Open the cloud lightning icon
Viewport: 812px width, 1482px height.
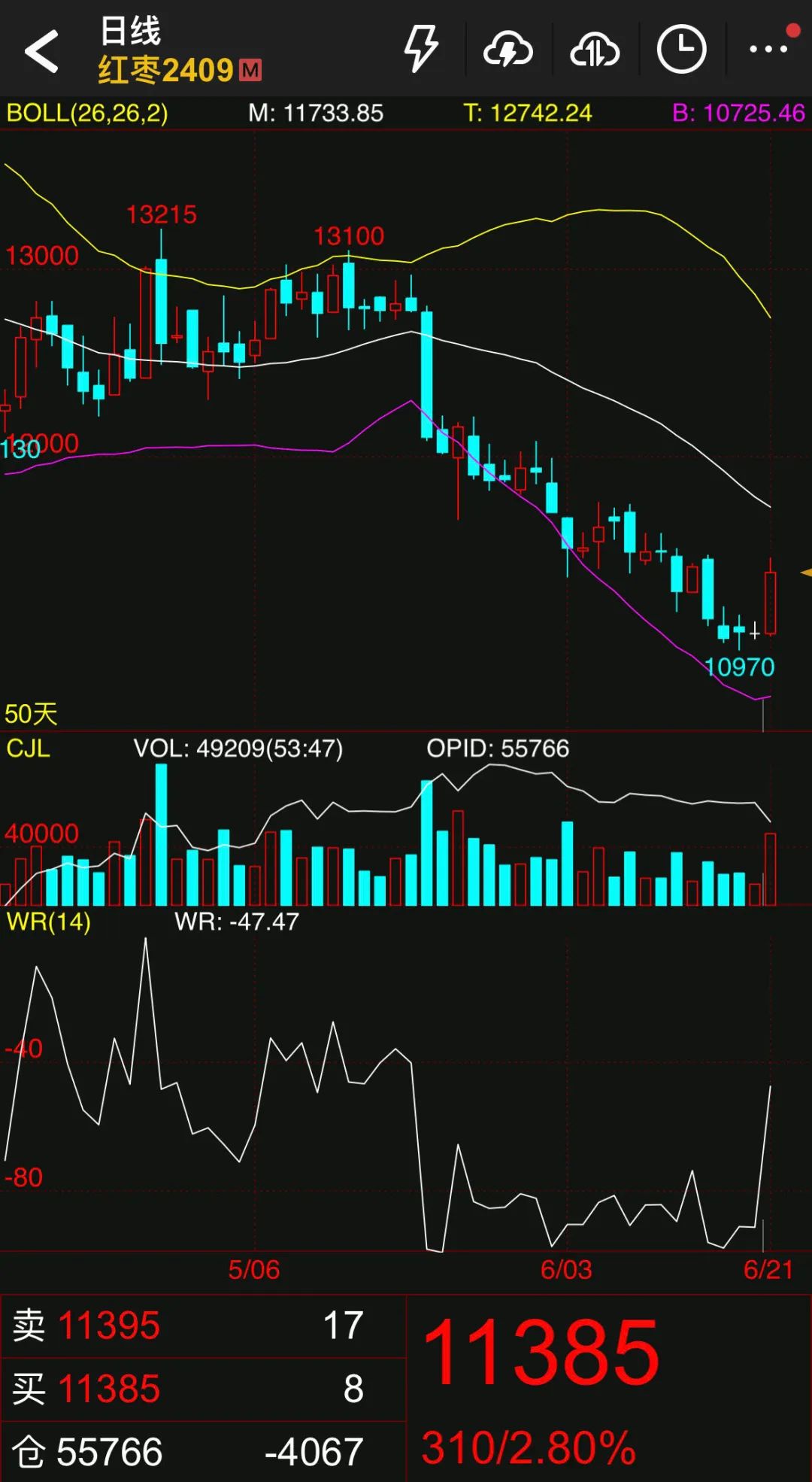point(508,50)
